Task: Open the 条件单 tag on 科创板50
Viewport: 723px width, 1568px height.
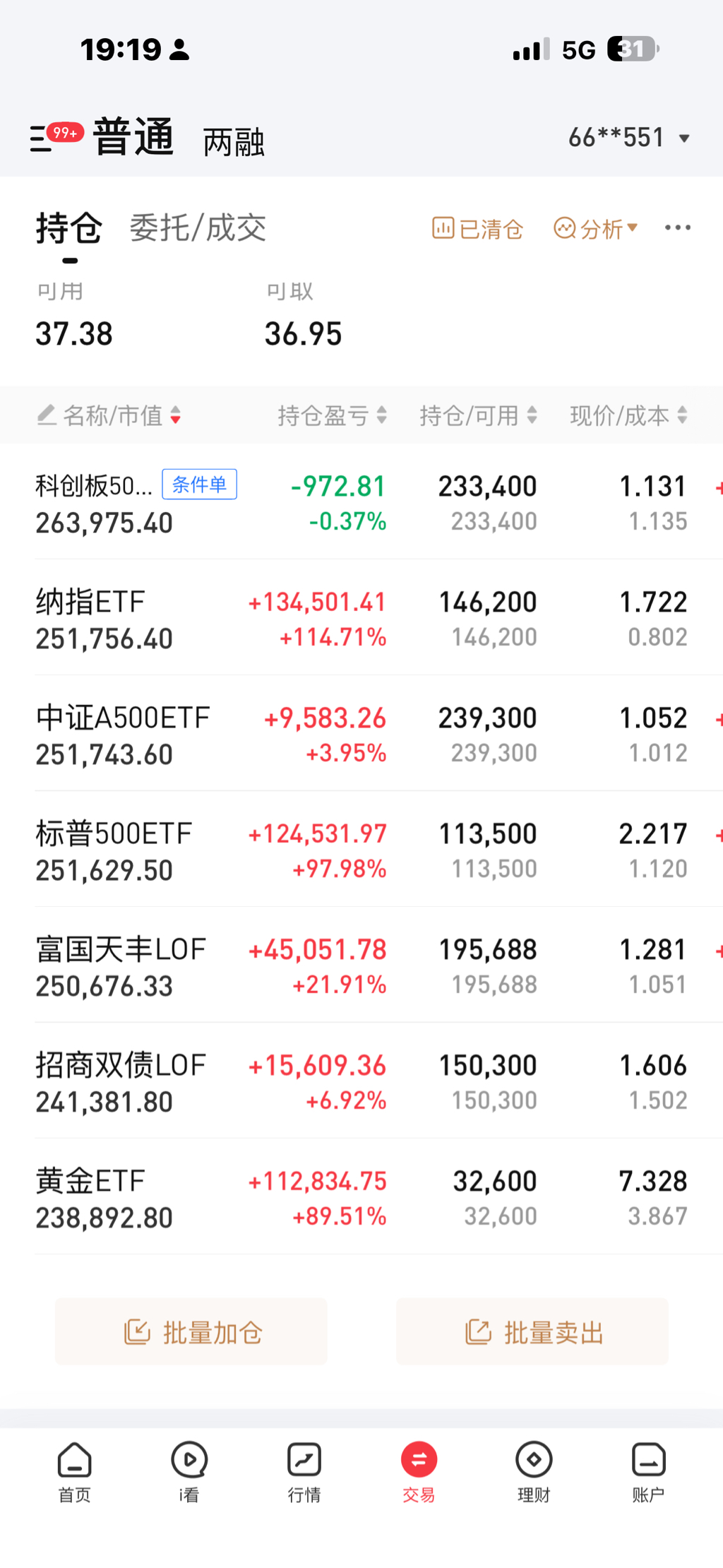Action: click(x=199, y=485)
